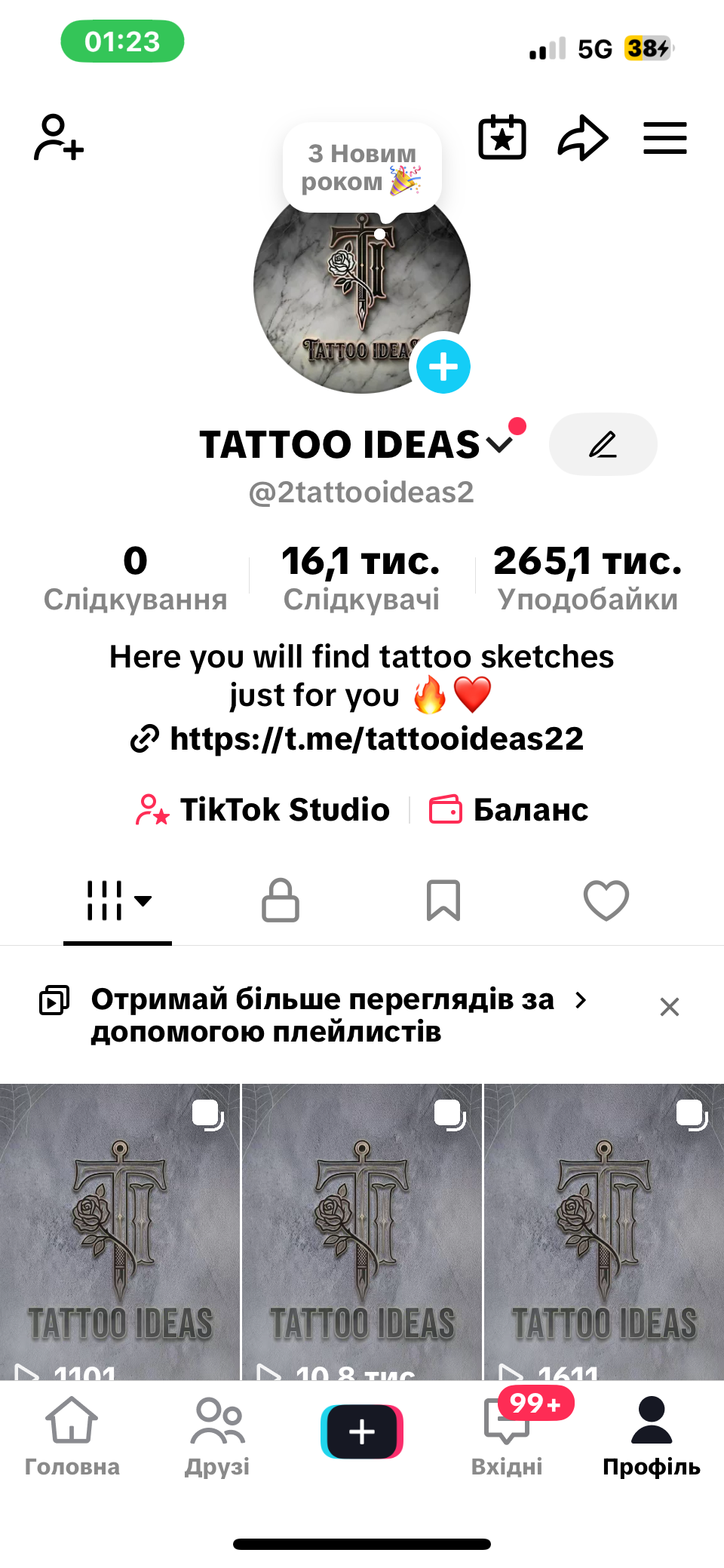Image resolution: width=724 pixels, height=1568 pixels.
Task: Tap the plus on the profile picture
Action: pos(443,366)
